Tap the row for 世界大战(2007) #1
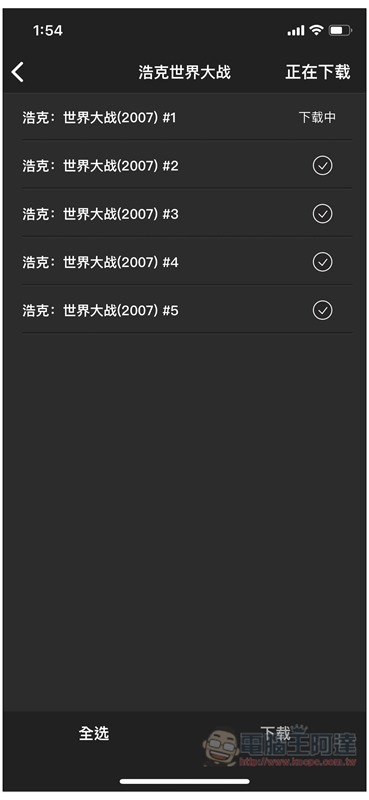 pyautogui.click(x=186, y=118)
